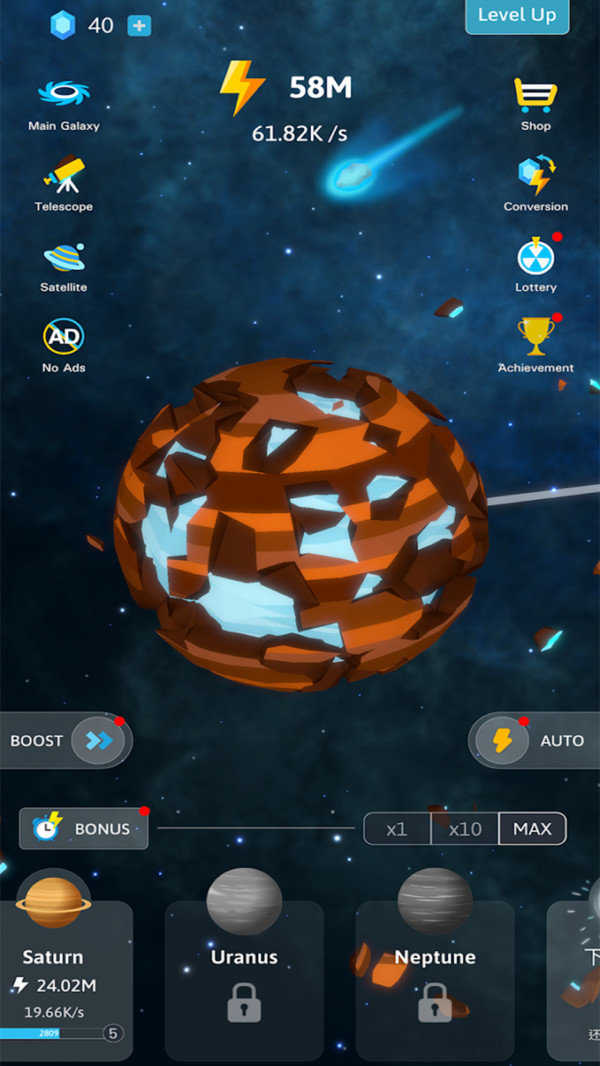The width and height of the screenshot is (600, 1066).
Task: Add more gems with plus icon
Action: pos(140,26)
